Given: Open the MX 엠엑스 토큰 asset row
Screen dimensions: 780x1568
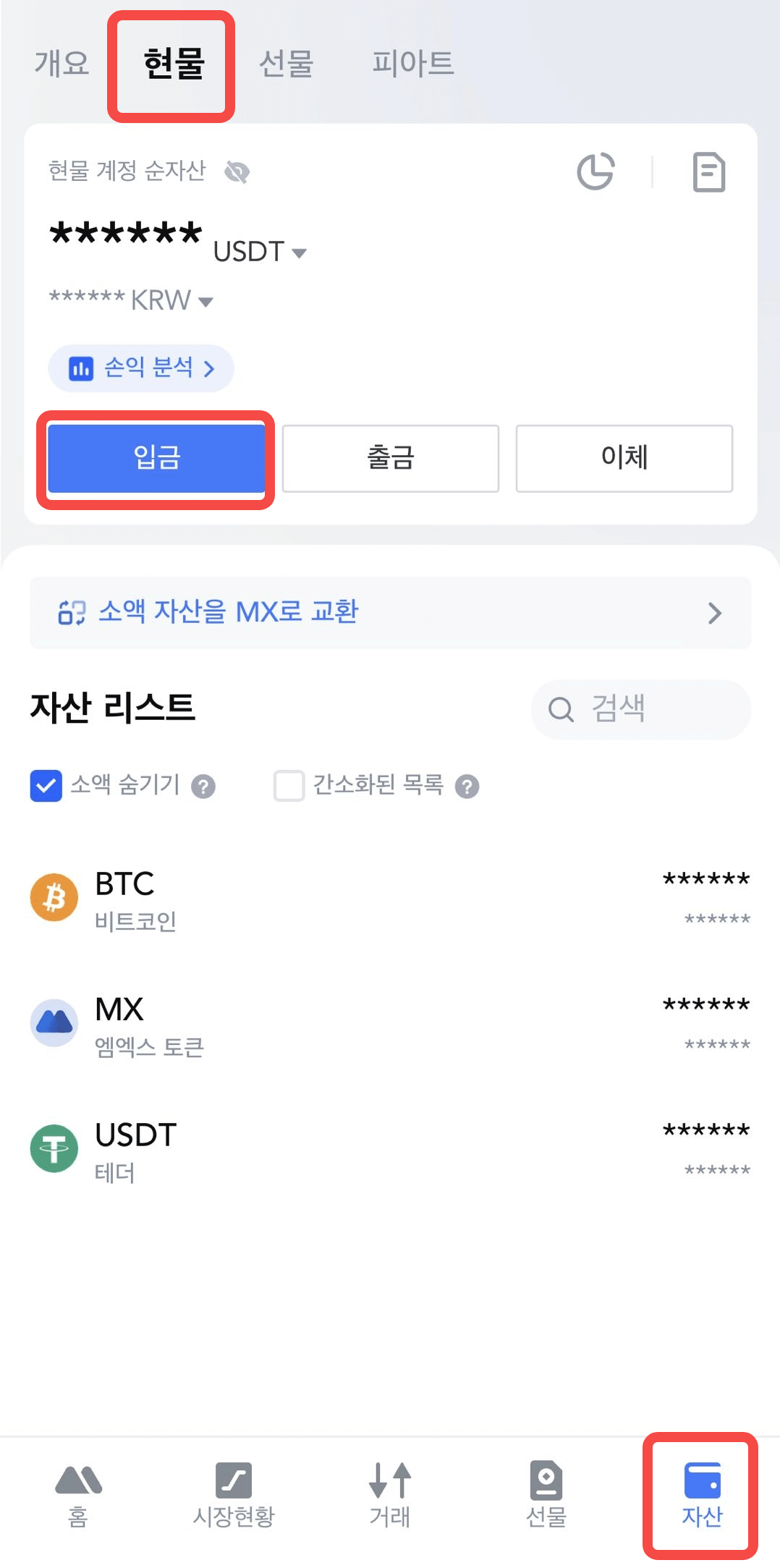Looking at the screenshot, I should click(391, 1025).
